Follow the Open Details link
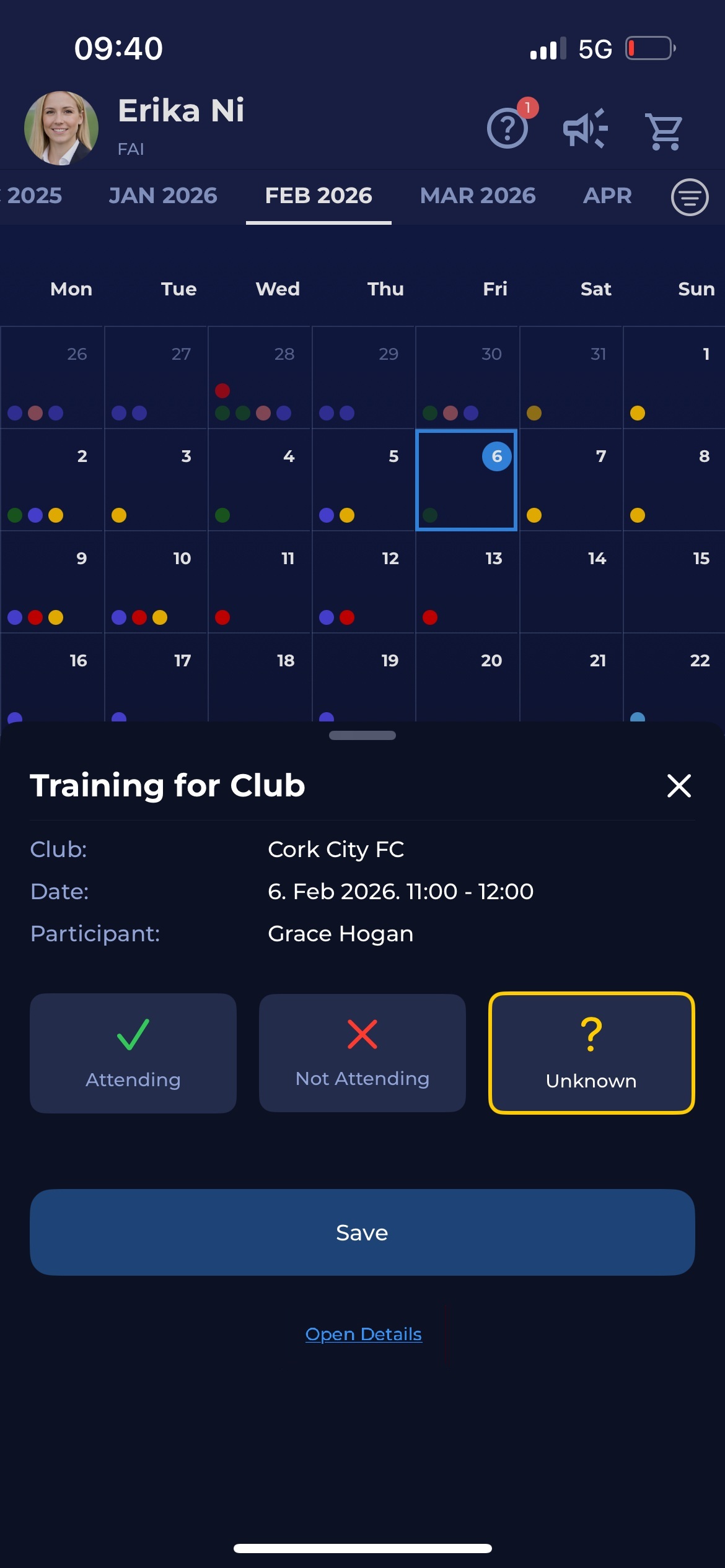Viewport: 725px width, 1568px height. point(363,1334)
